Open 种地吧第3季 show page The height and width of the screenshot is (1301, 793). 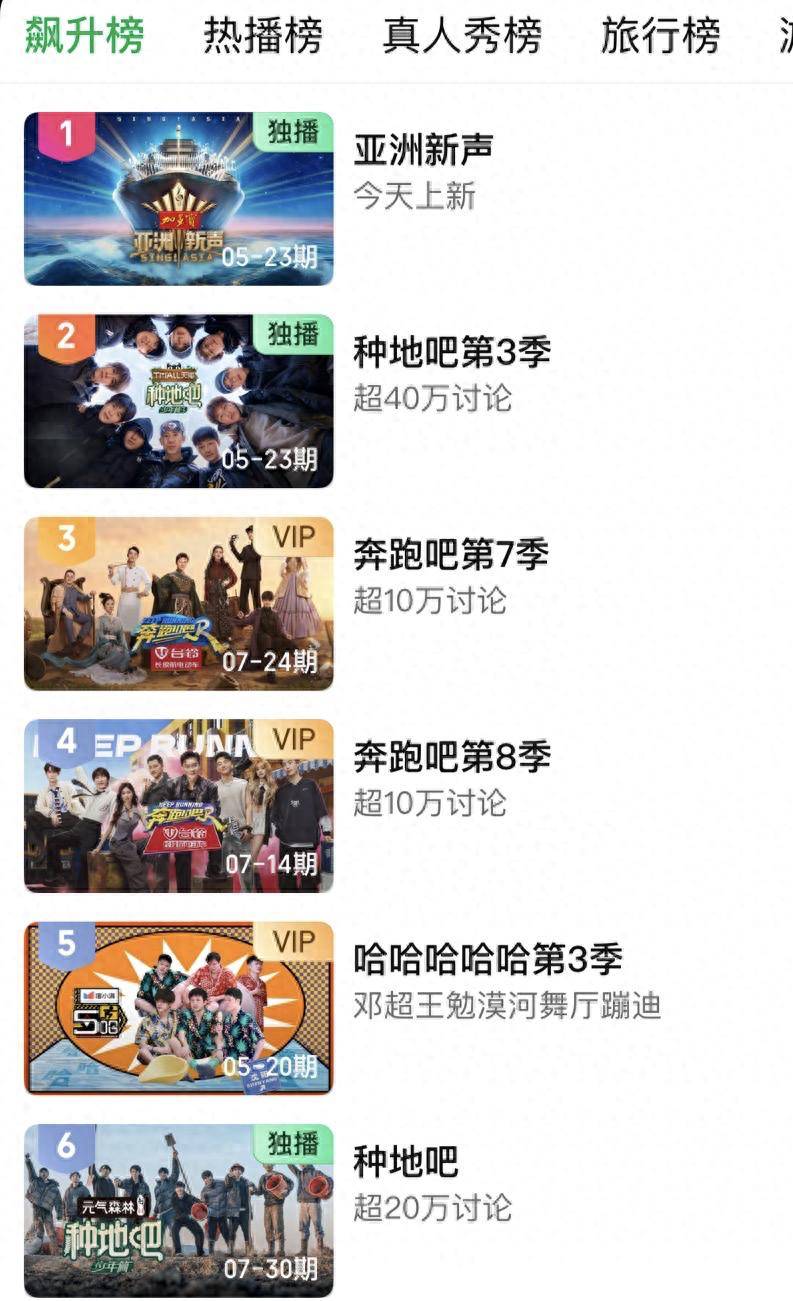pos(178,401)
